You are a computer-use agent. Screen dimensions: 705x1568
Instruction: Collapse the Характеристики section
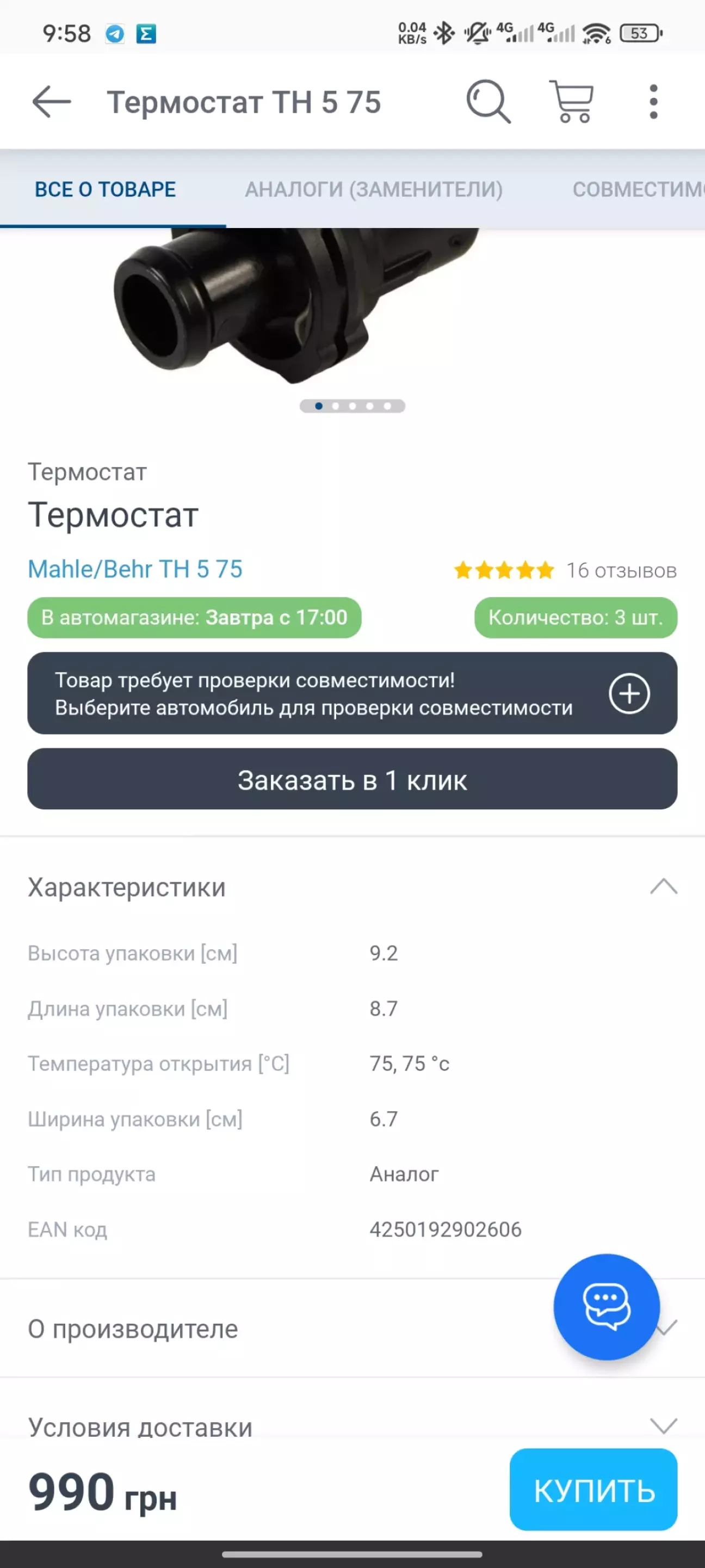pyautogui.click(x=663, y=887)
